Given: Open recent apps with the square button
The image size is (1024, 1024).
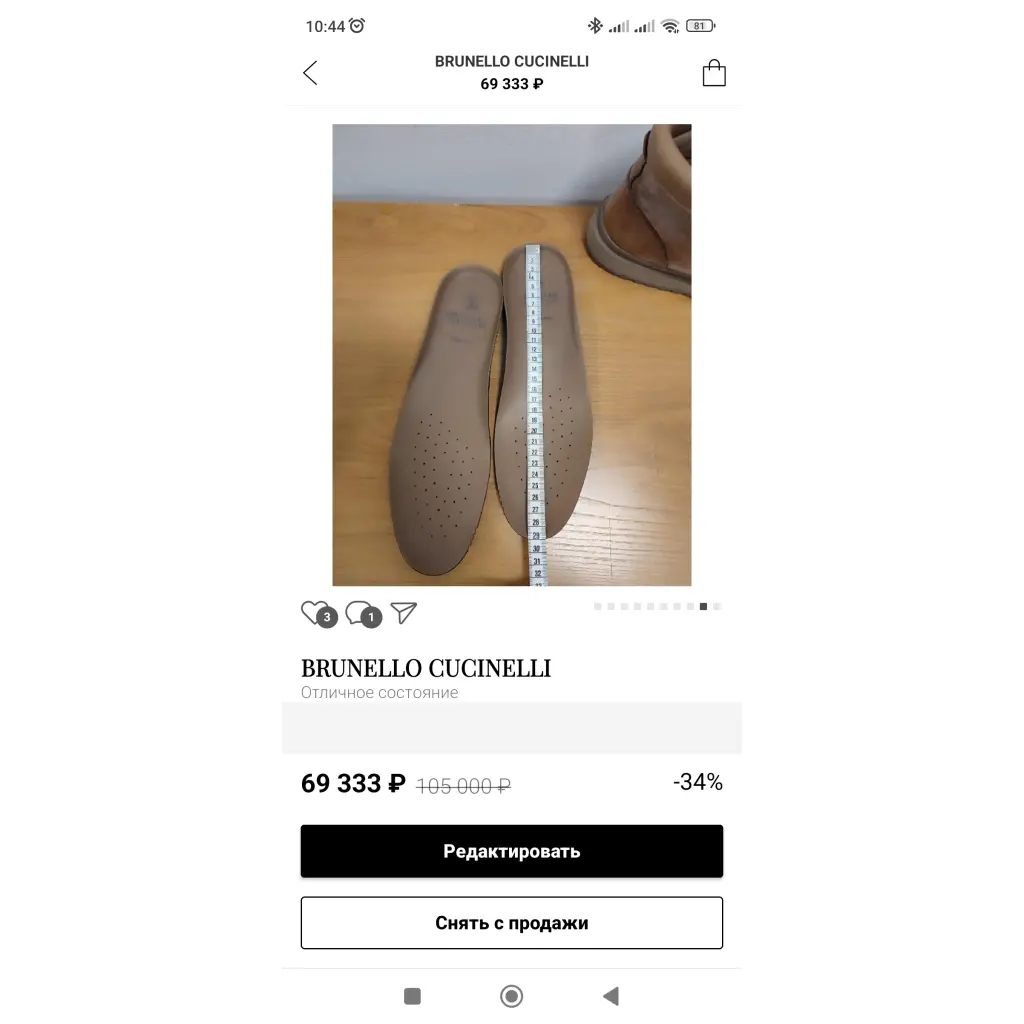Looking at the screenshot, I should [412, 996].
